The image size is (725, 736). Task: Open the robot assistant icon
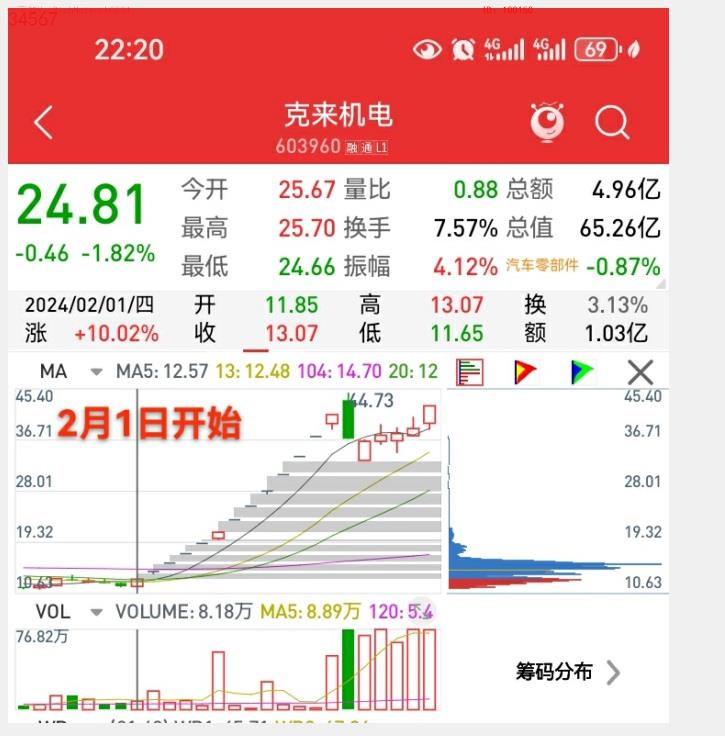point(547,122)
